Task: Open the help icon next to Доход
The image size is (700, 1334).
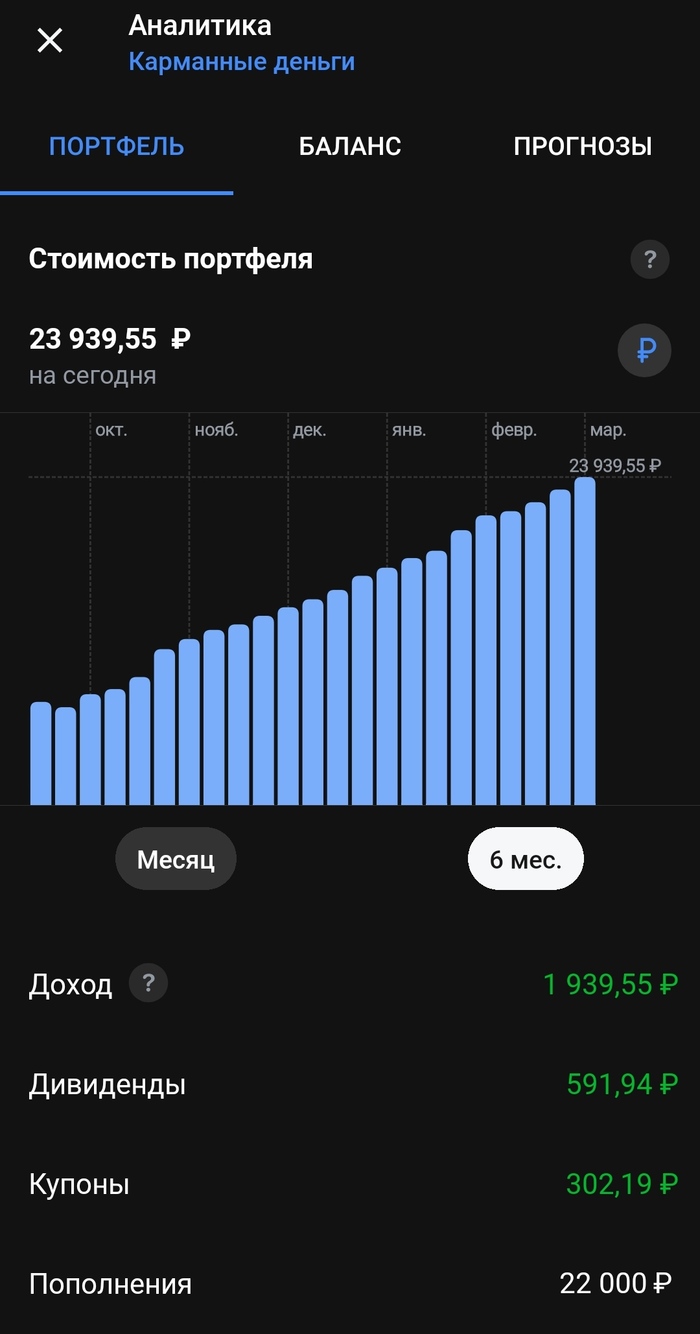Action: pyautogui.click(x=148, y=983)
